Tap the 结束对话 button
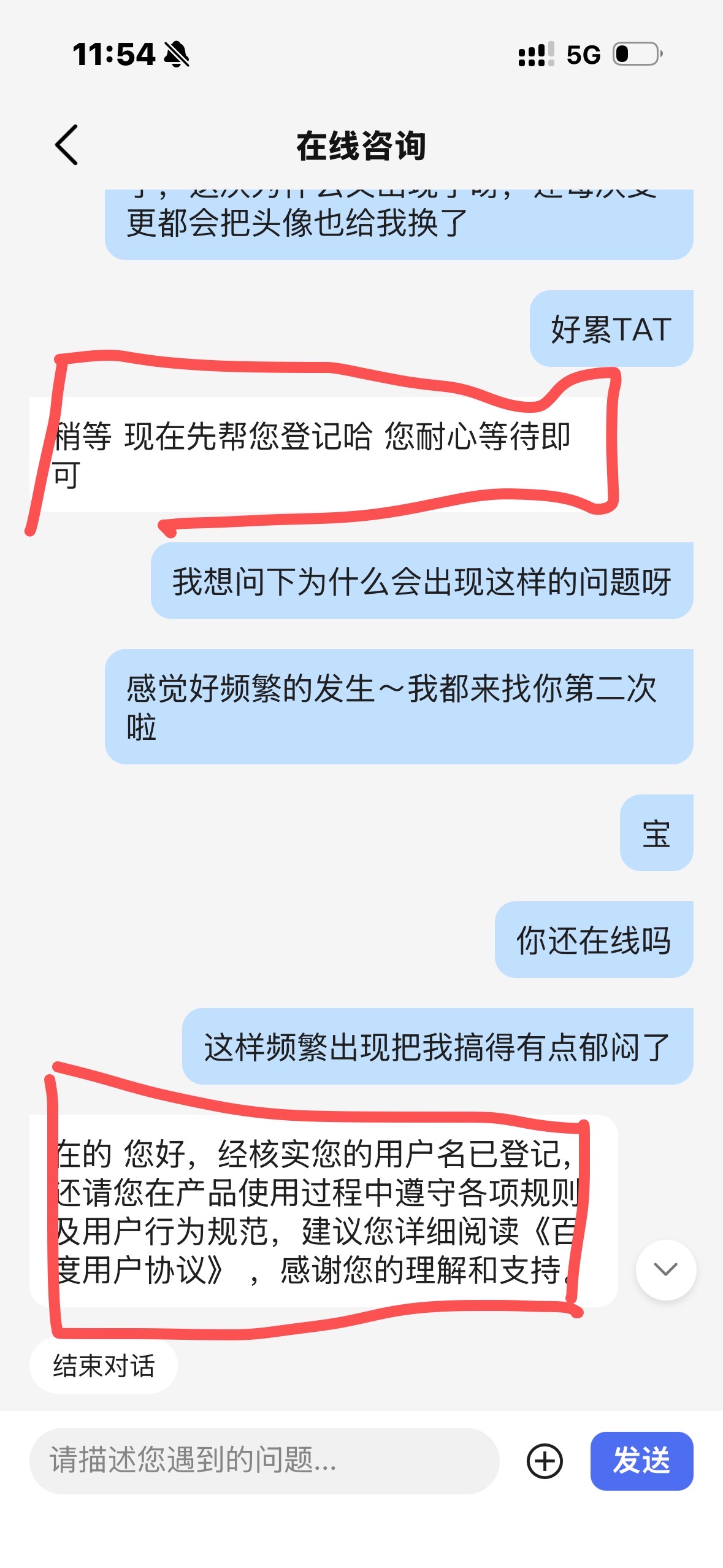723x1568 pixels. (x=104, y=1366)
